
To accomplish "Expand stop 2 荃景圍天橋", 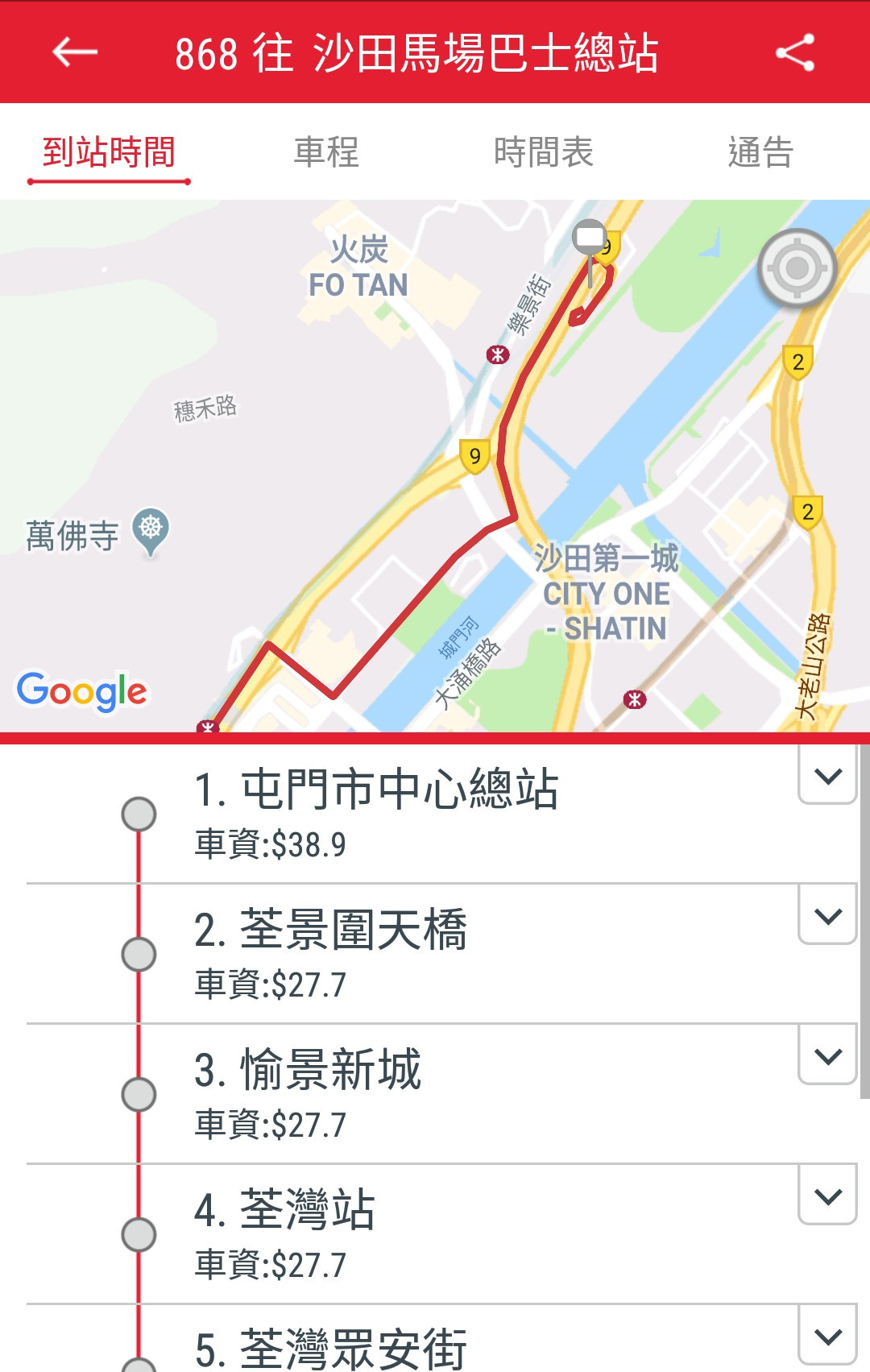I will (827, 917).
